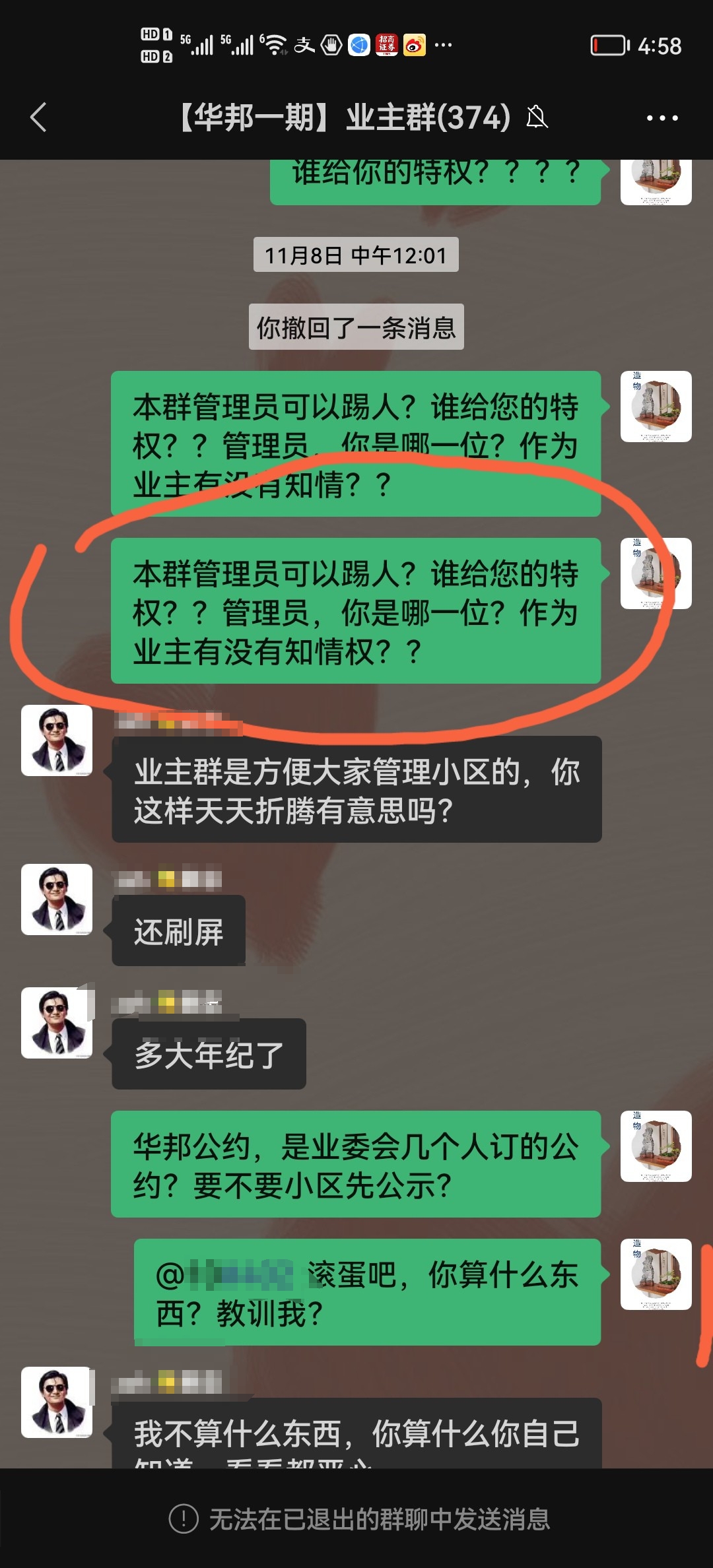The image size is (713, 1568).
Task: Open my avatar beside '华邦公约' message
Action: [656, 1146]
